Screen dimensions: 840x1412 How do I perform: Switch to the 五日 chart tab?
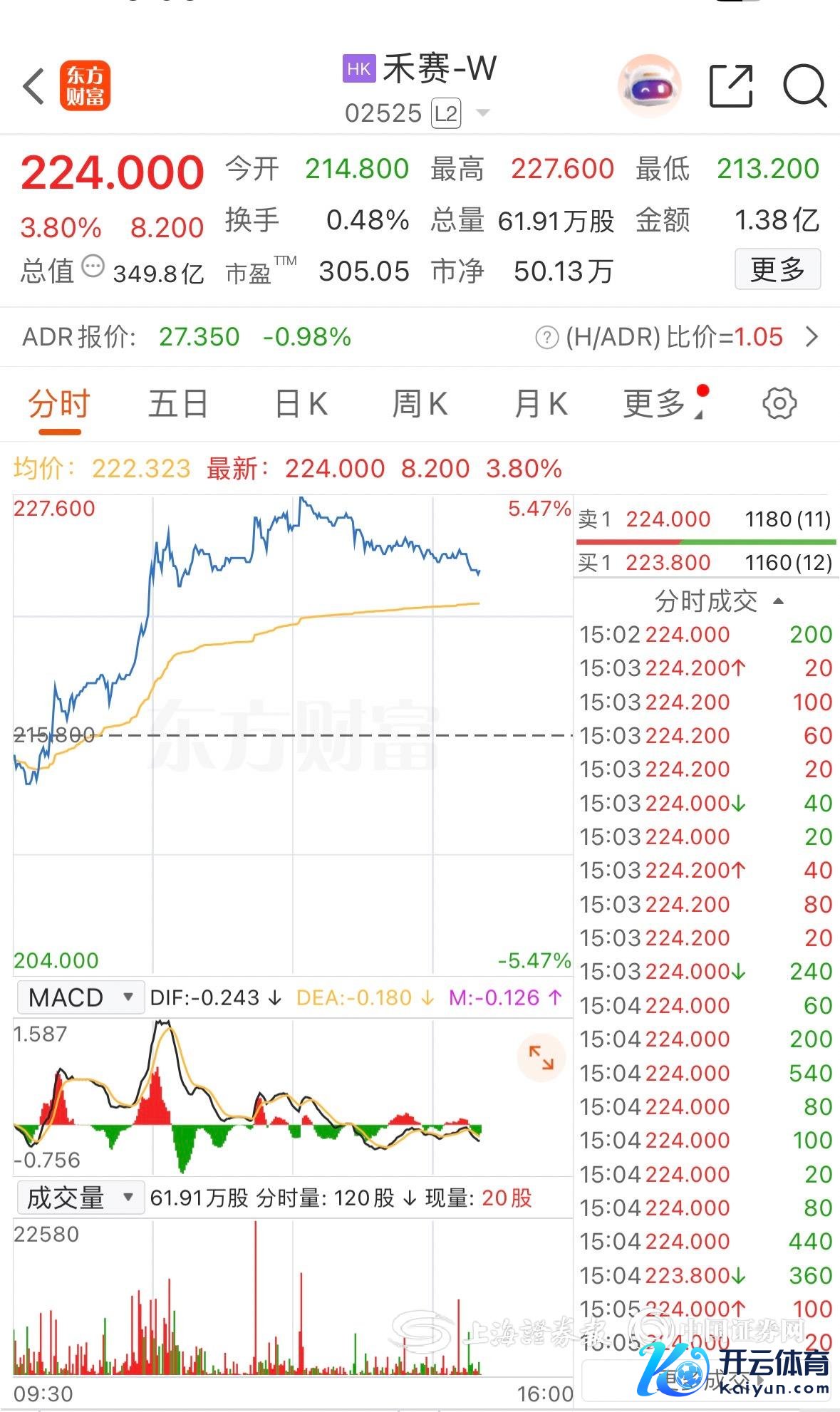click(x=178, y=405)
